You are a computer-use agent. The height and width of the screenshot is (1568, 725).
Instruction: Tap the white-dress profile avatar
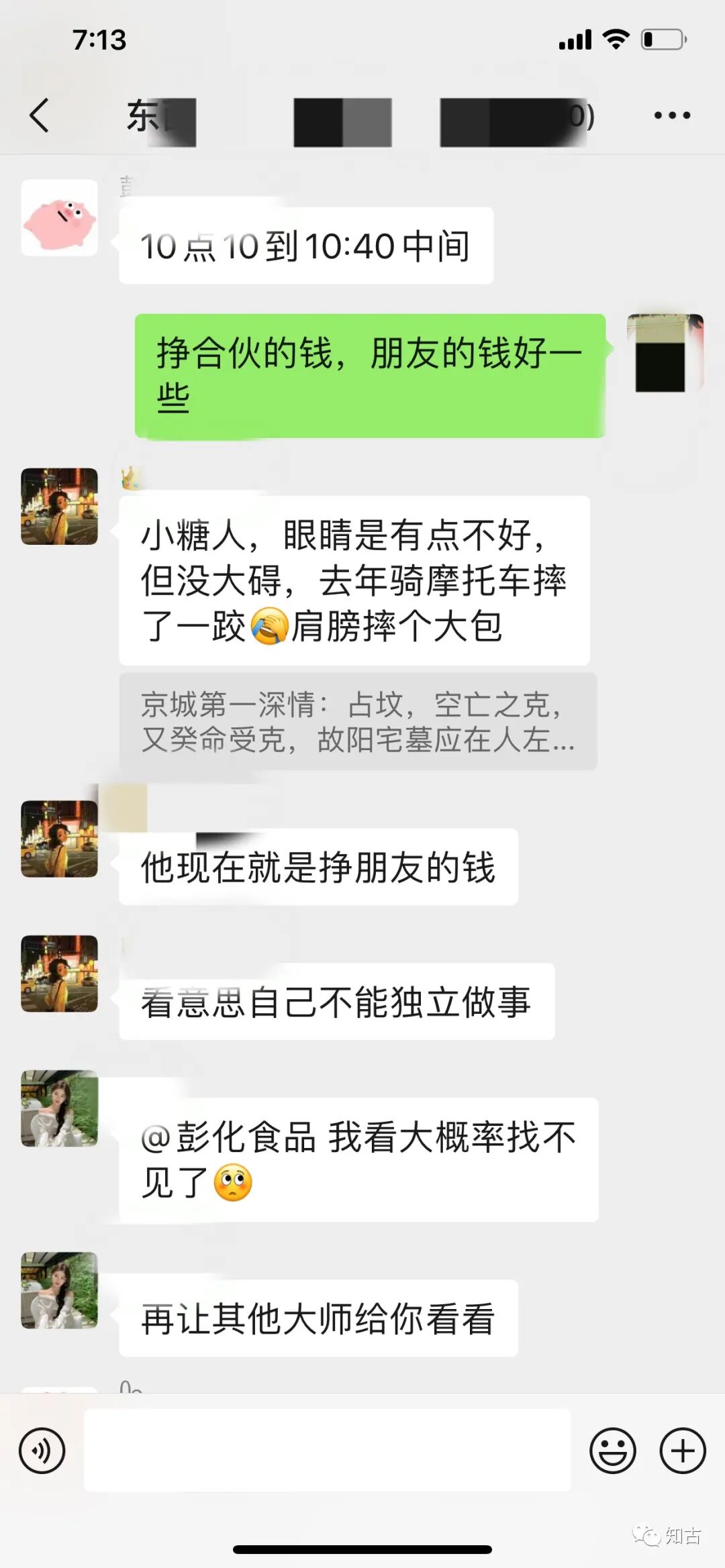[x=60, y=1108]
